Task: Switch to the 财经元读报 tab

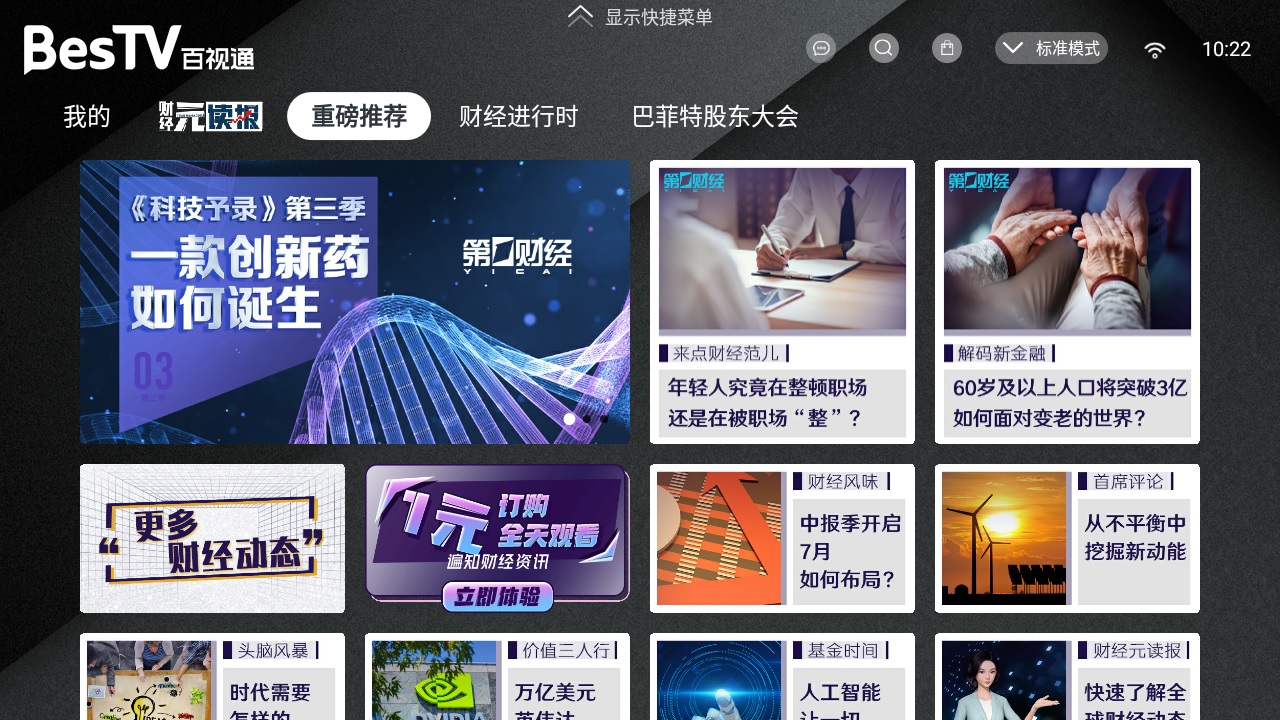Action: point(211,117)
